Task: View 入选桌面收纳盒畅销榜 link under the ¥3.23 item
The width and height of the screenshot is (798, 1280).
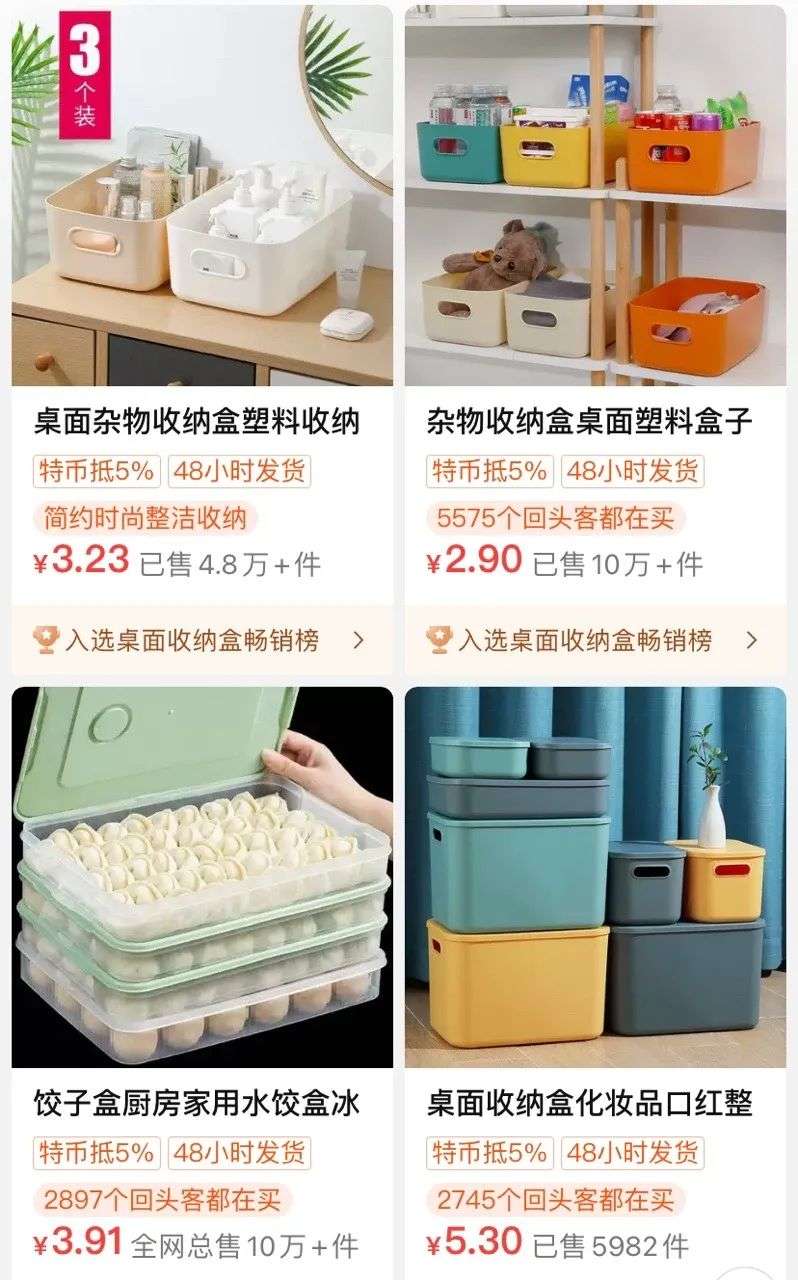Action: click(x=201, y=640)
